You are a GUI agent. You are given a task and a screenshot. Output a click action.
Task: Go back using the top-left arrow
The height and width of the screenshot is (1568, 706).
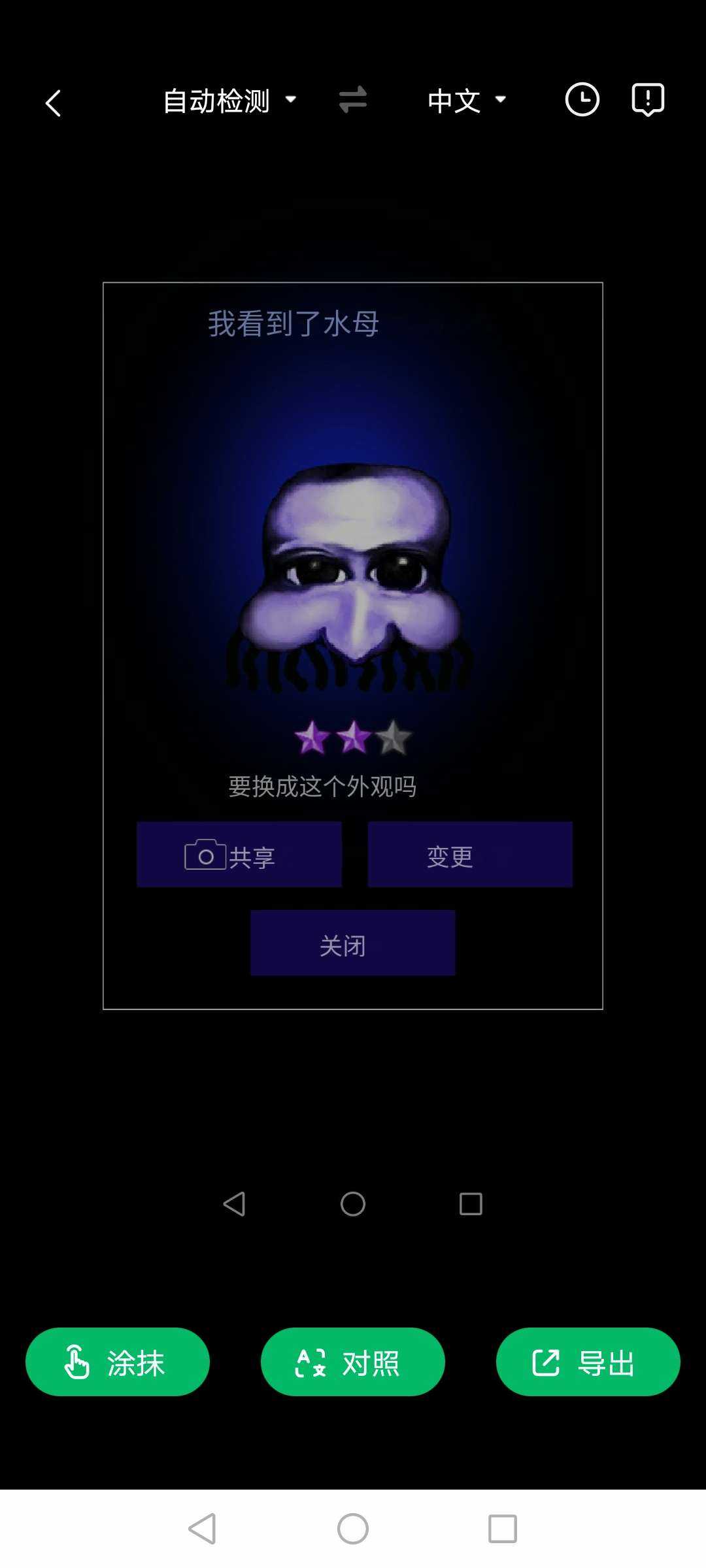tap(54, 103)
